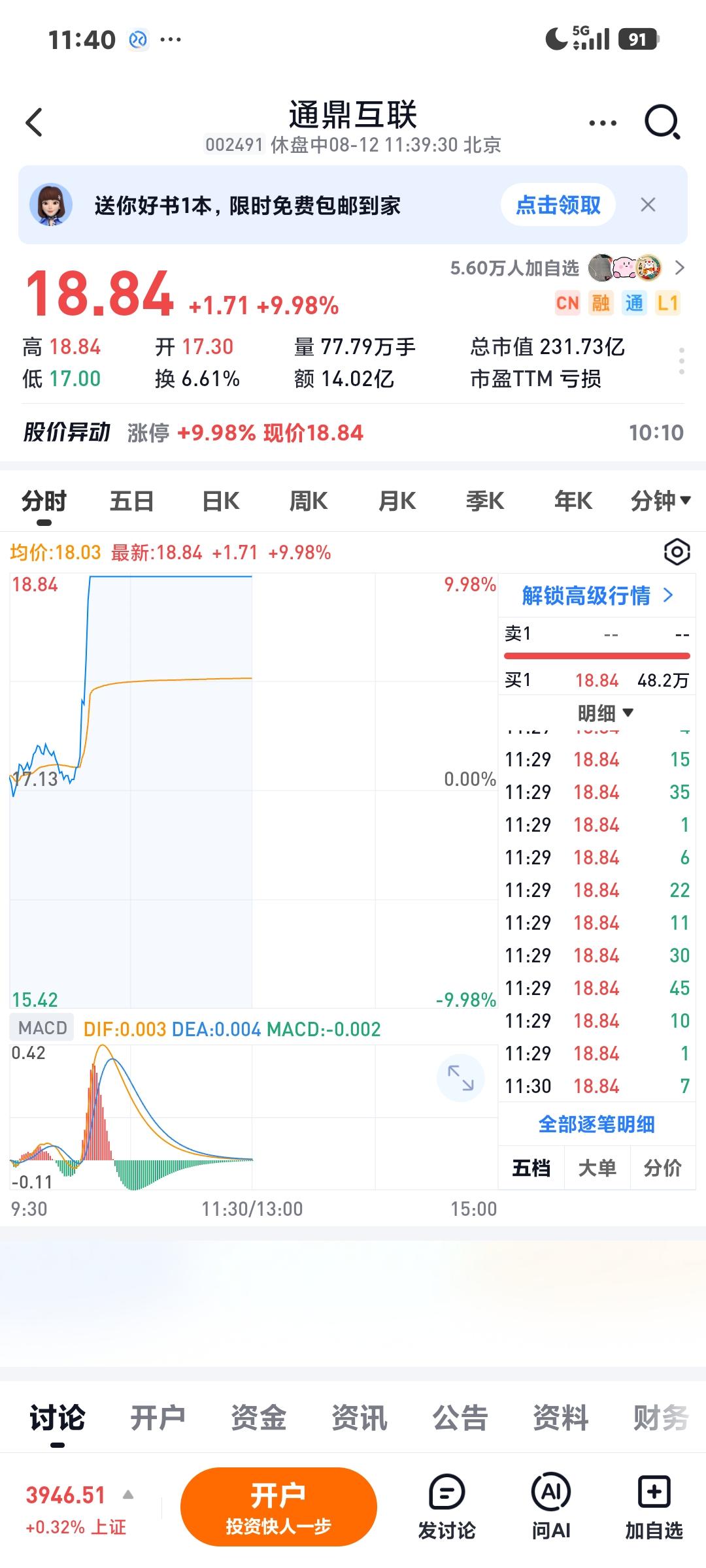
Task: Expand the 分钟 dropdown
Action: pos(660,501)
